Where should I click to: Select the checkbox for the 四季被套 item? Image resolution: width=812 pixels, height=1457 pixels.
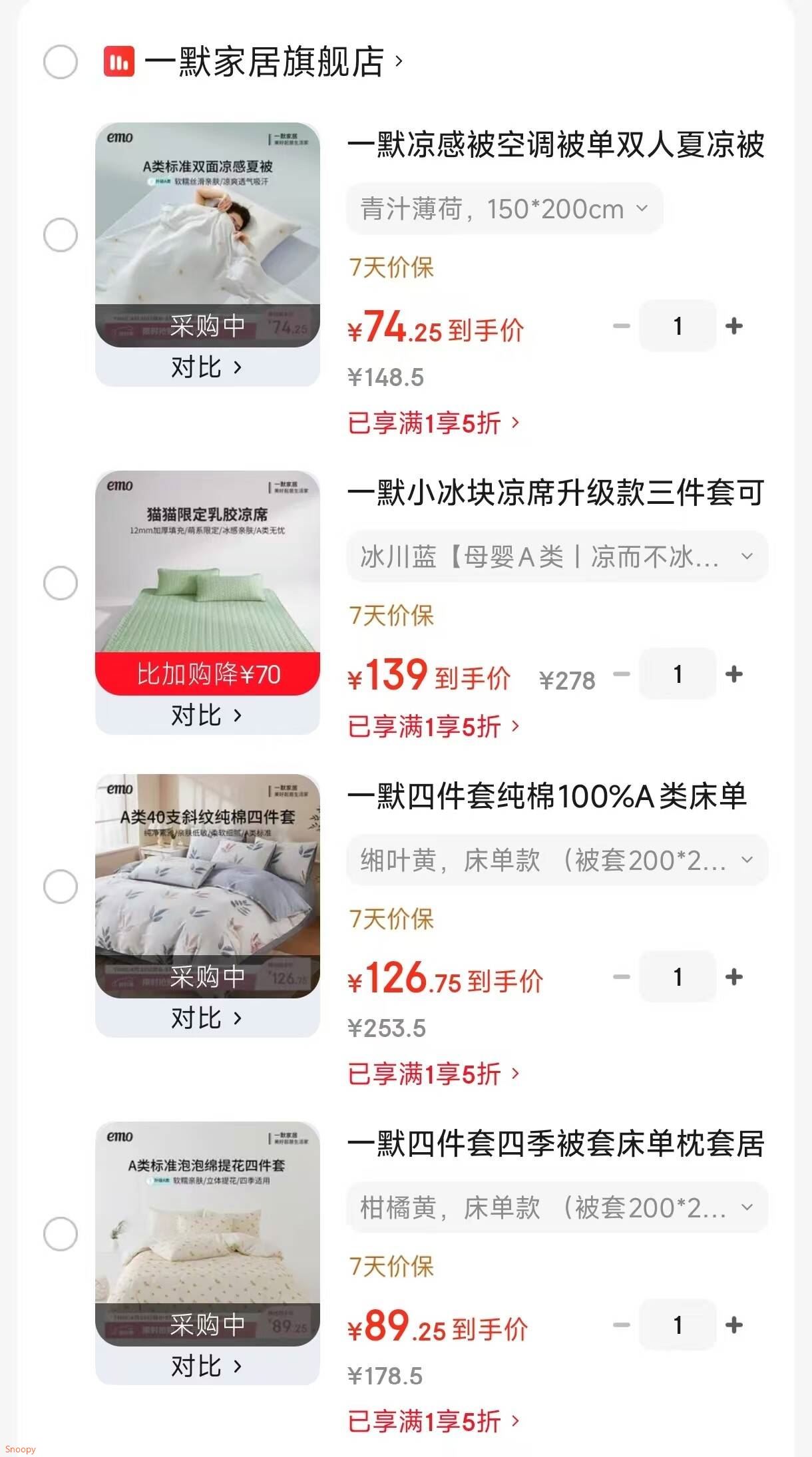click(59, 1234)
